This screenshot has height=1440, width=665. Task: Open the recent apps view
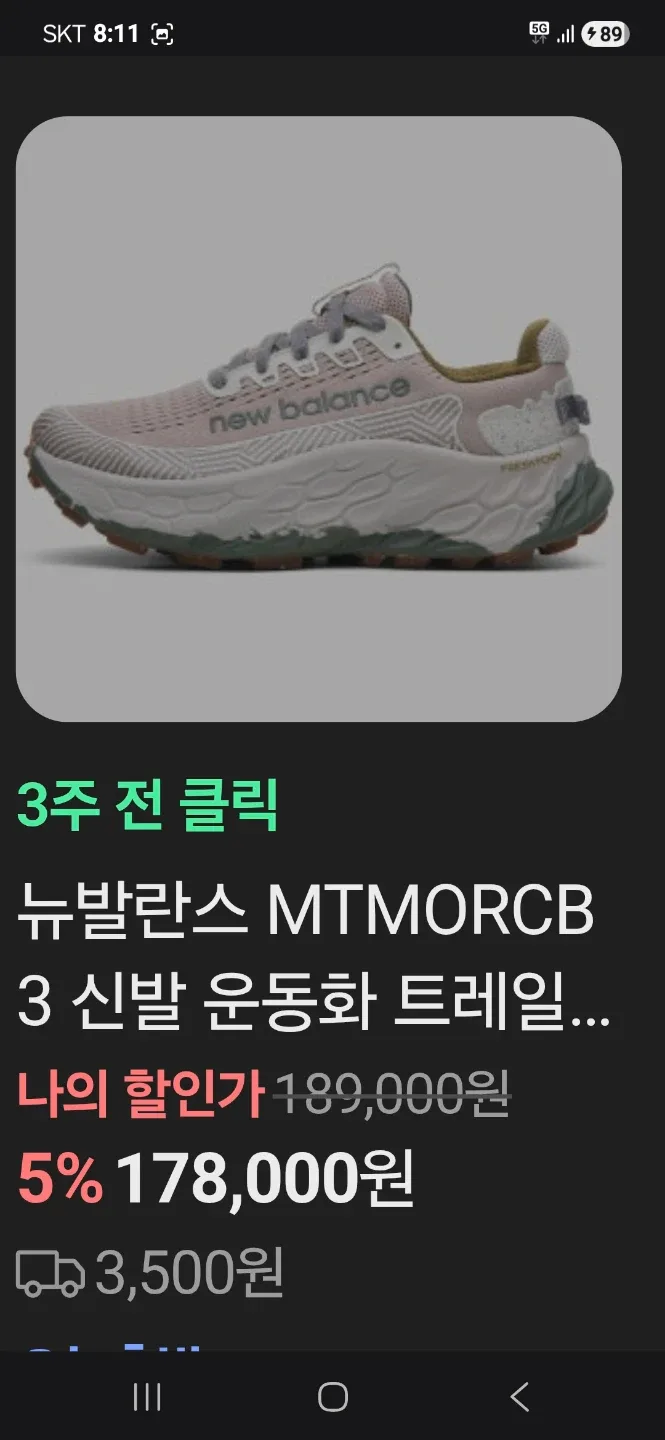click(147, 1397)
